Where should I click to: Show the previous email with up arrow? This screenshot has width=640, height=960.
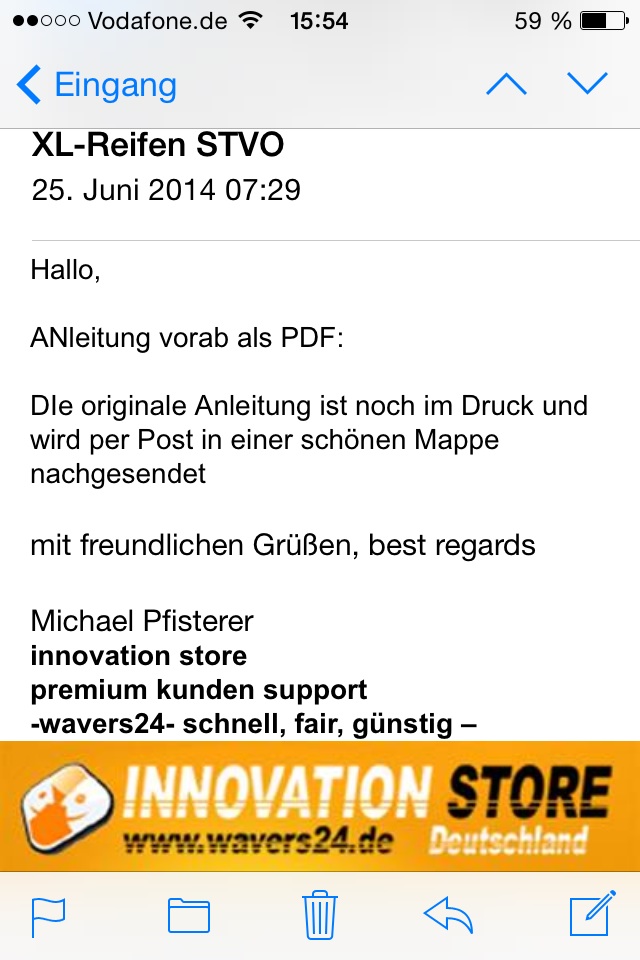506,85
